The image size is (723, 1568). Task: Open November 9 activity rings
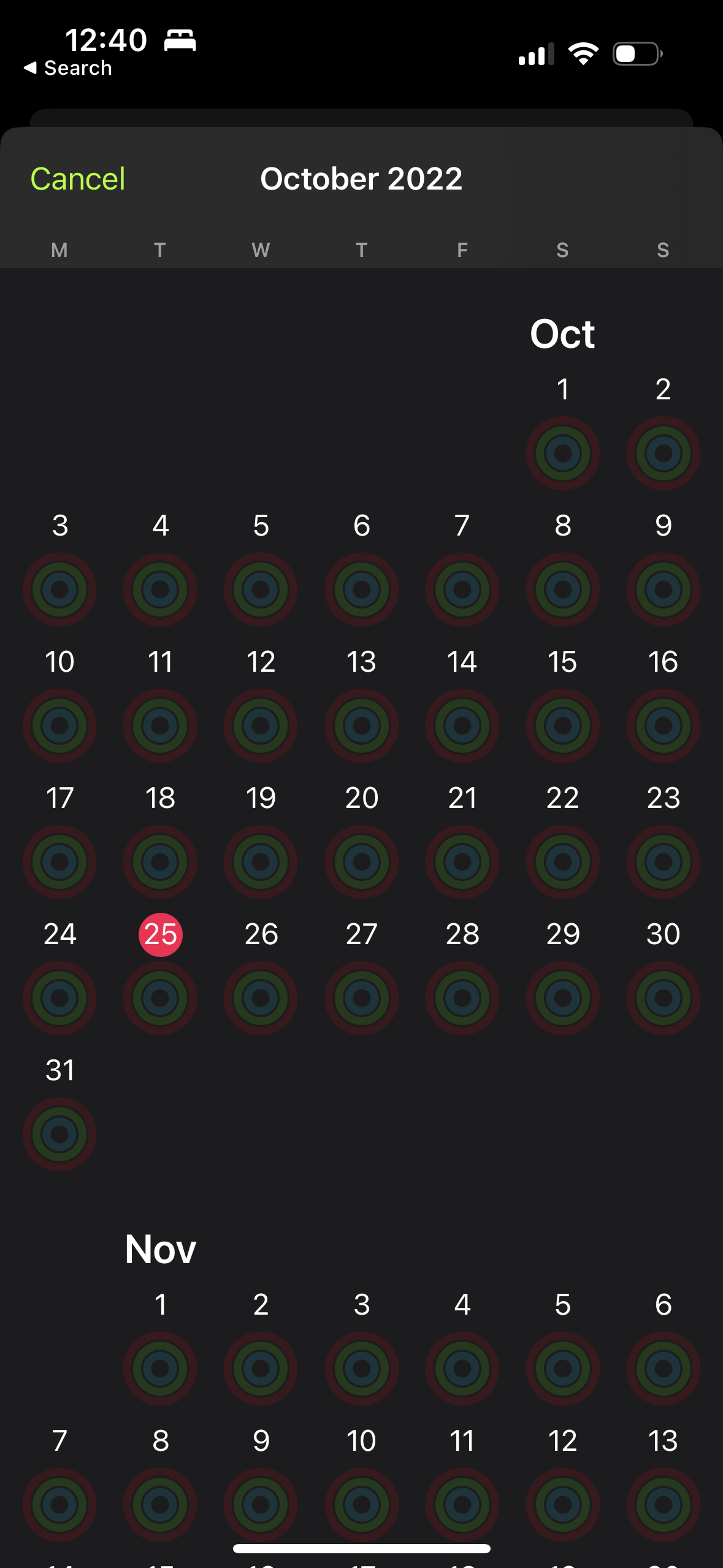click(x=261, y=1504)
